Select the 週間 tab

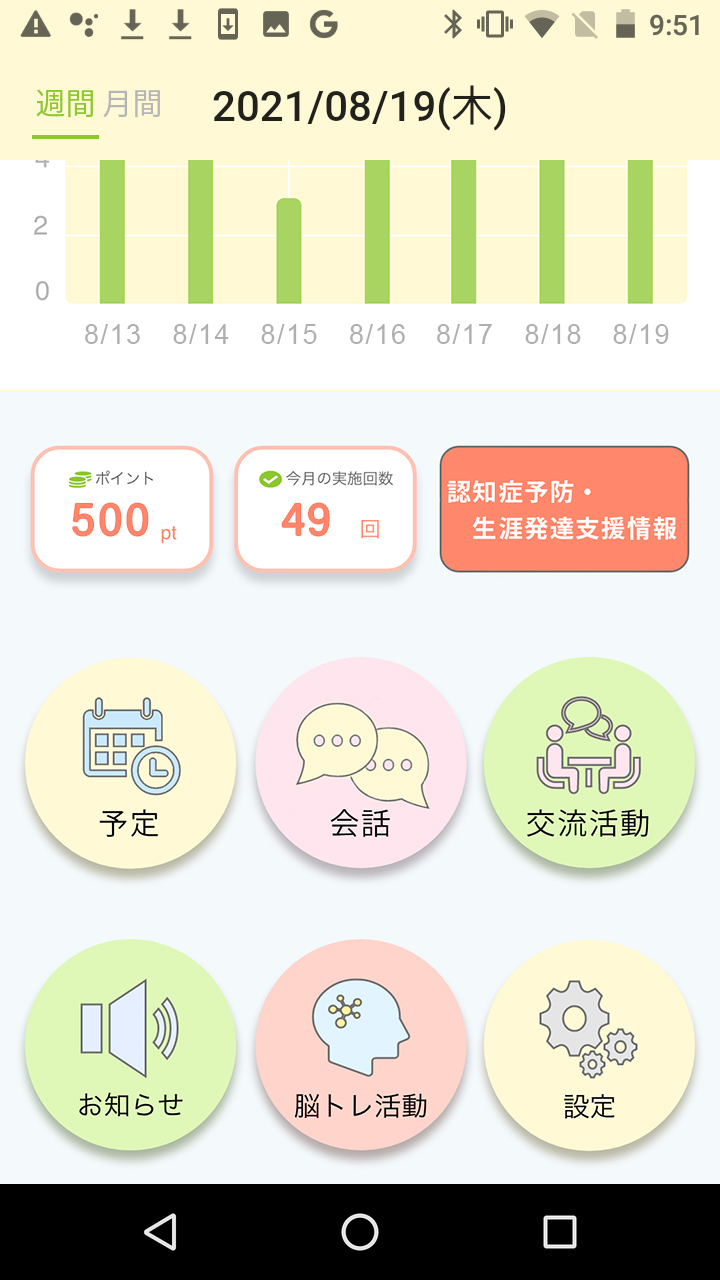coord(65,104)
